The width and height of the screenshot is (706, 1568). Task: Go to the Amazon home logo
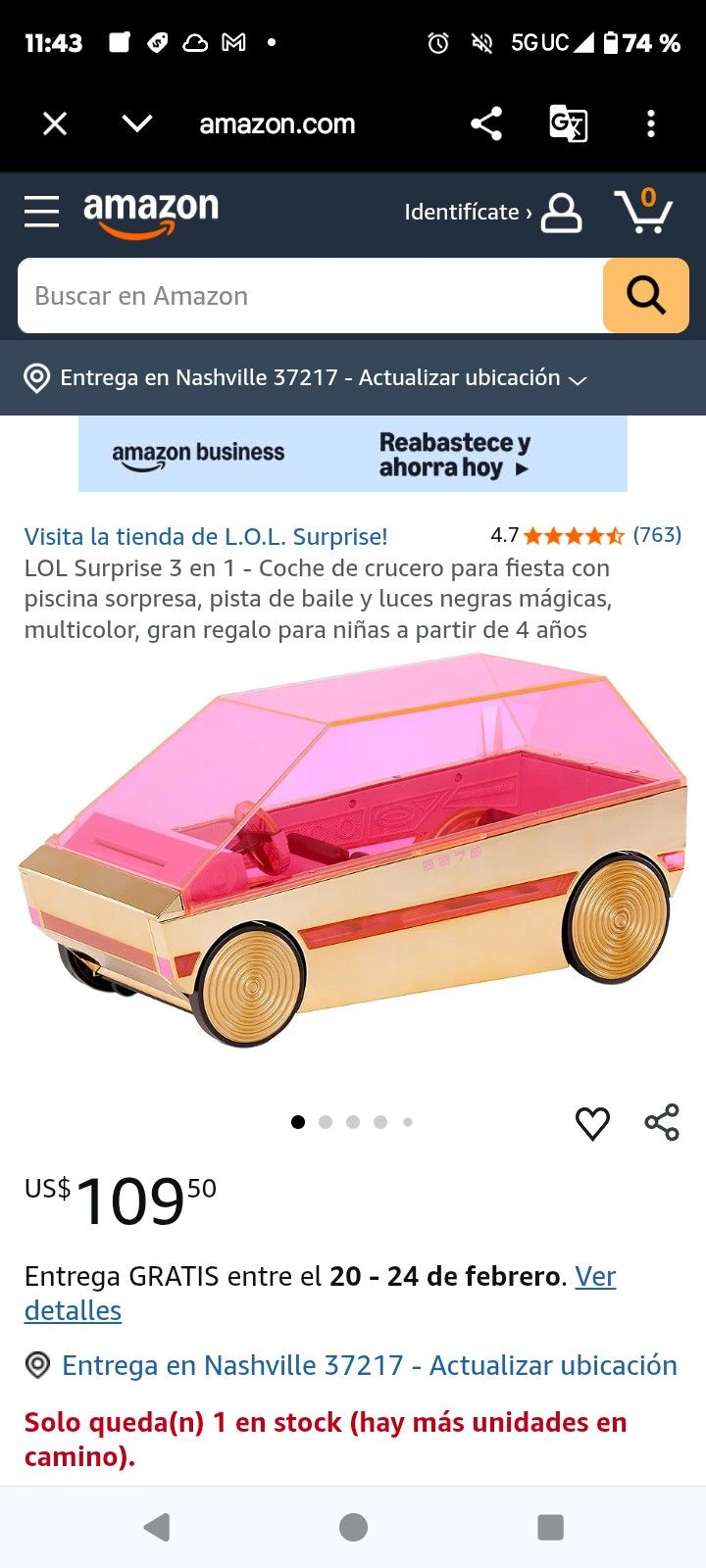click(x=151, y=213)
